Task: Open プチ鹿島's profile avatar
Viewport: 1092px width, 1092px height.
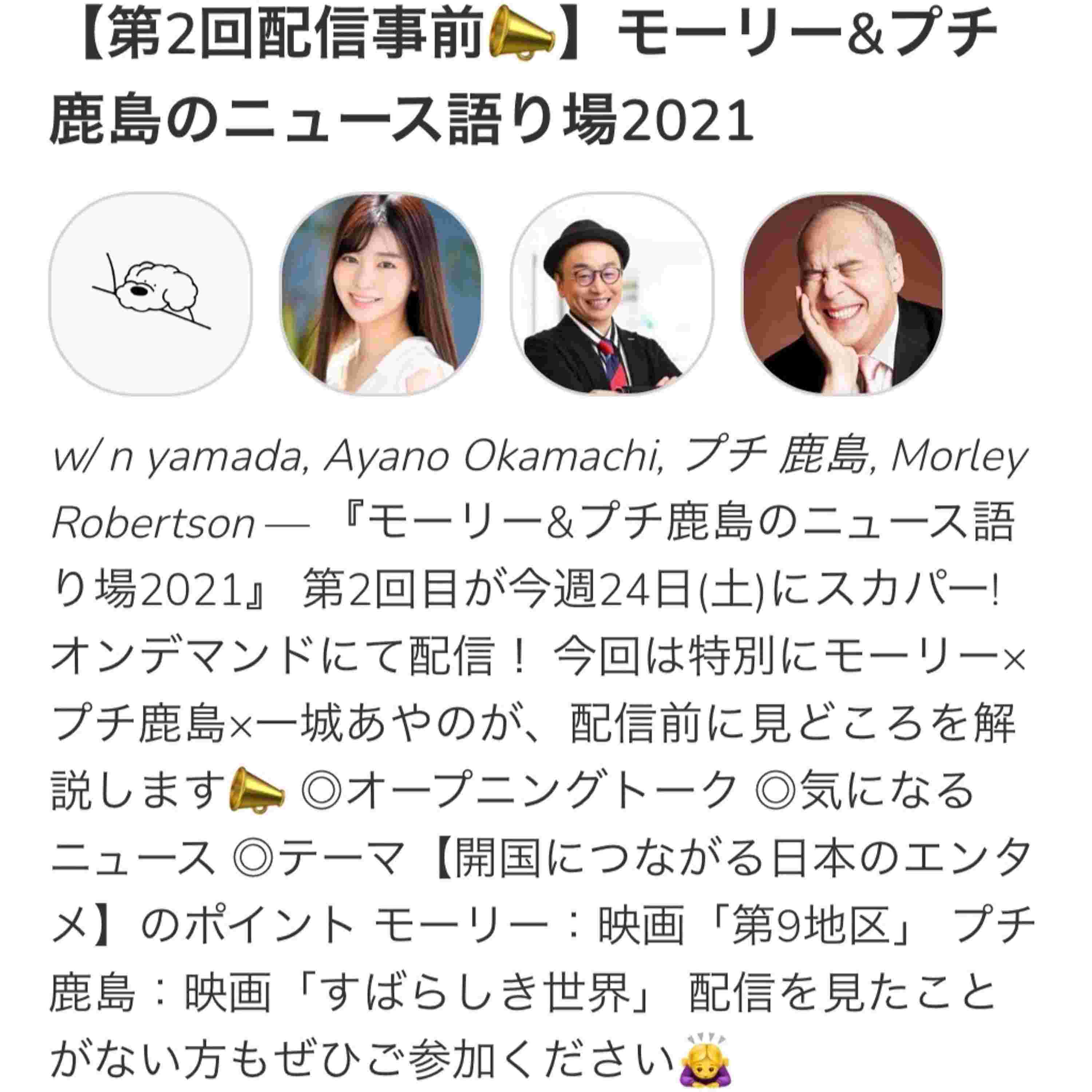Action: point(612,294)
